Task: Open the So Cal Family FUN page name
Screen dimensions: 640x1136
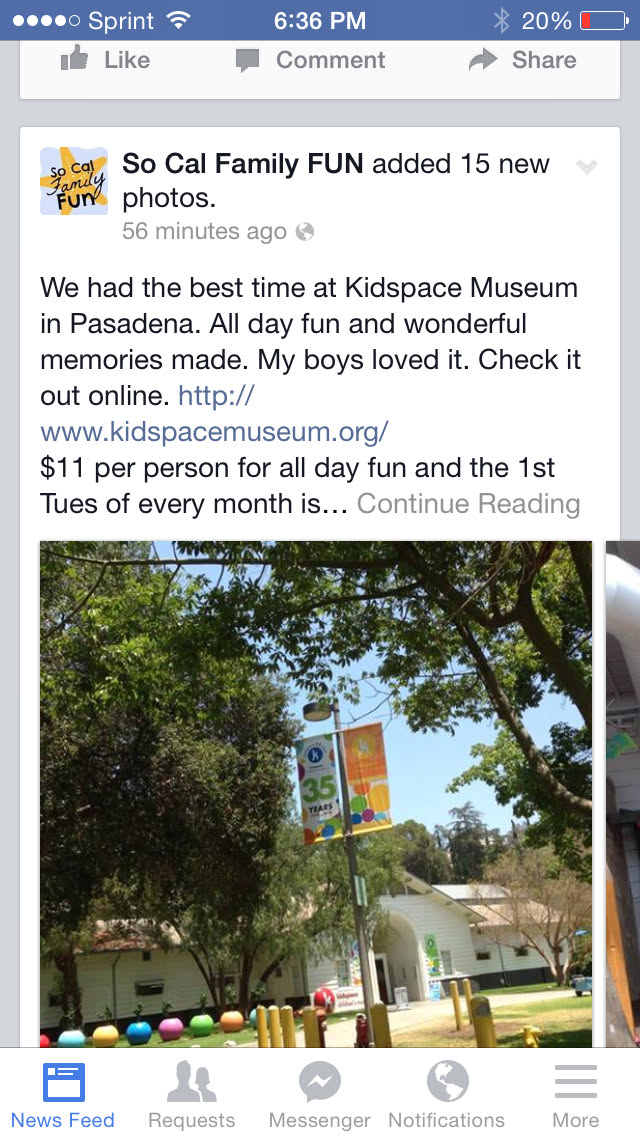Action: pyautogui.click(x=242, y=164)
